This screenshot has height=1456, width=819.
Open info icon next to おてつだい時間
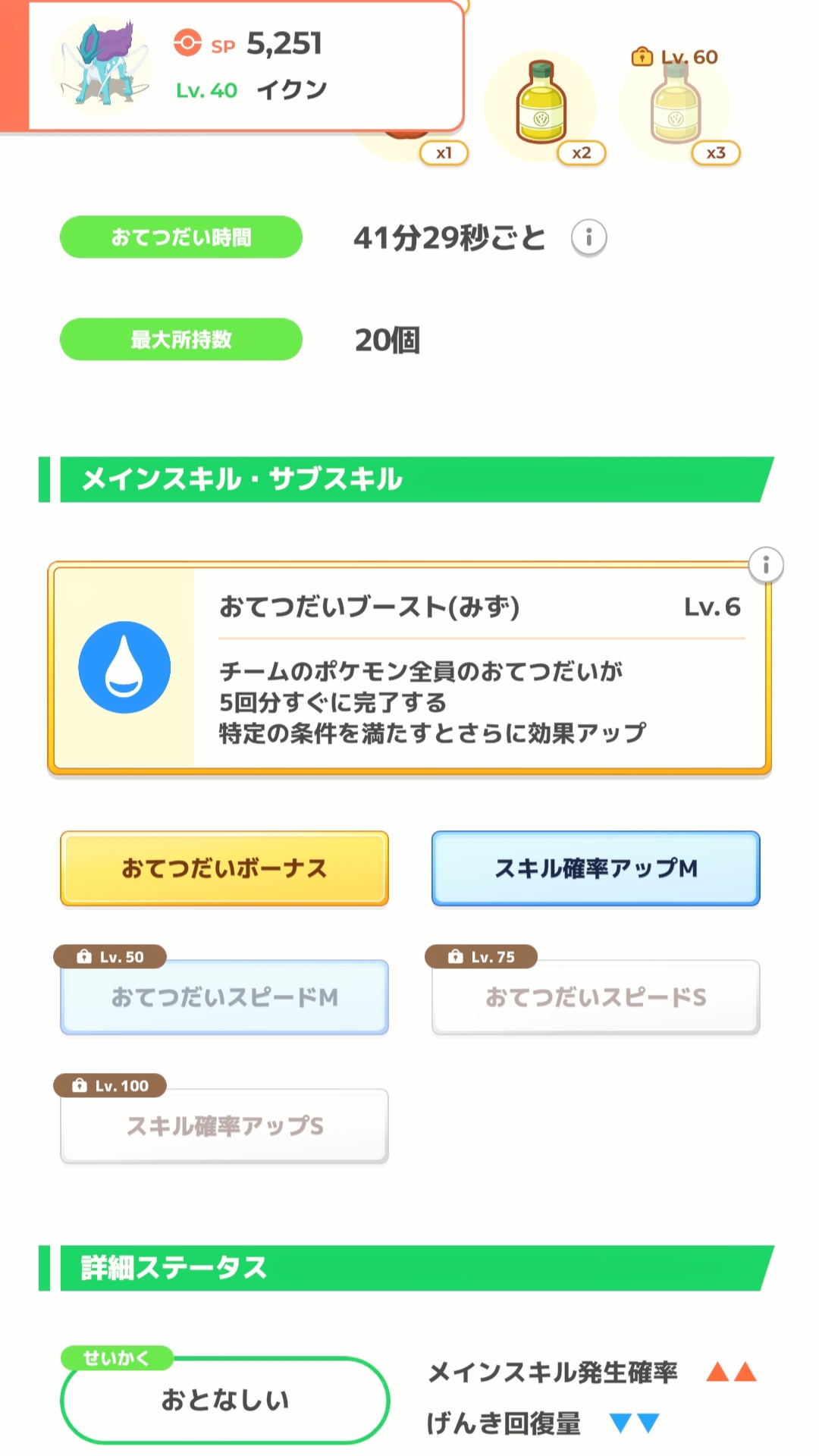pyautogui.click(x=588, y=238)
